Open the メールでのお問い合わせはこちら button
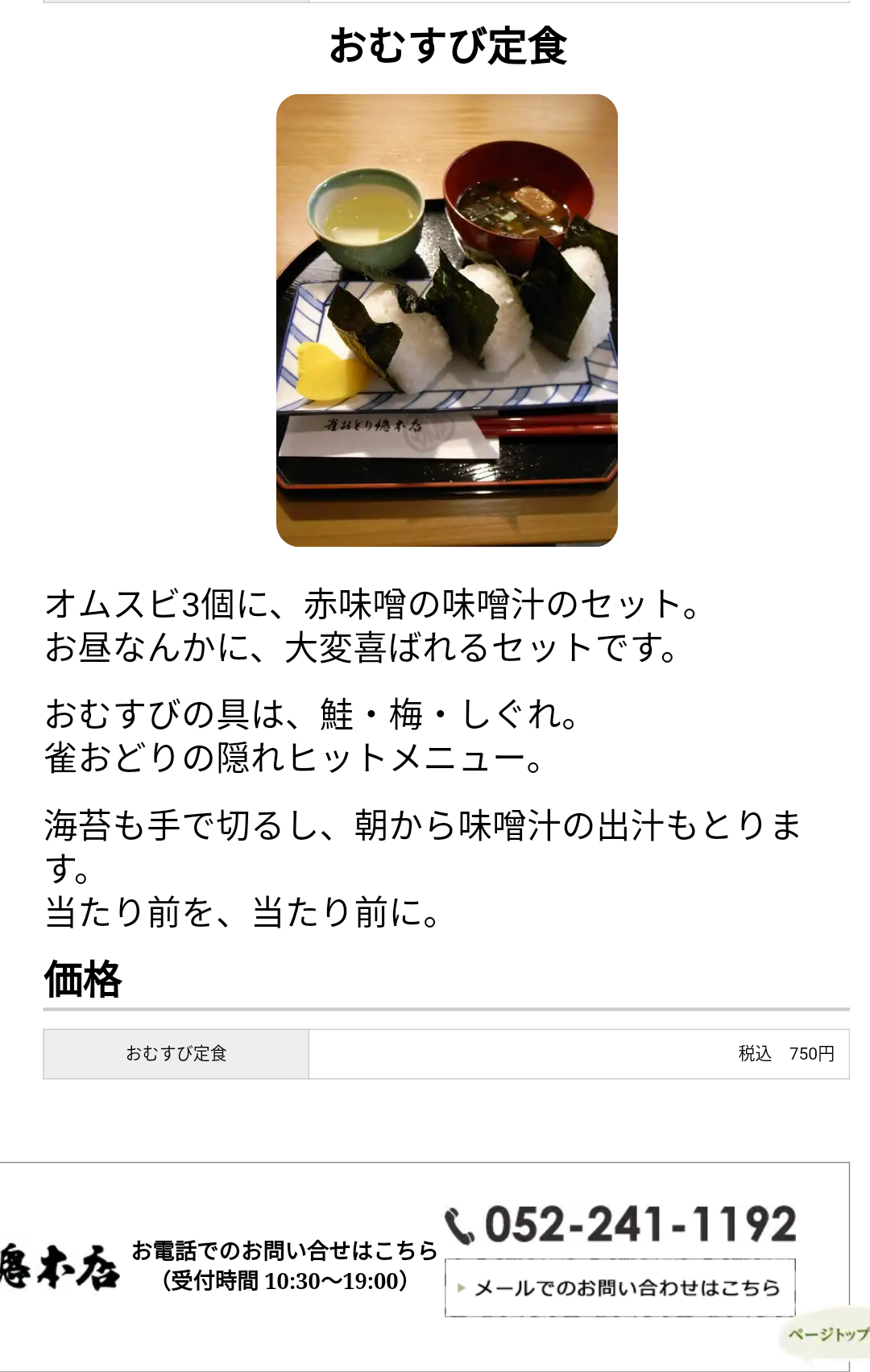 pos(619,1287)
